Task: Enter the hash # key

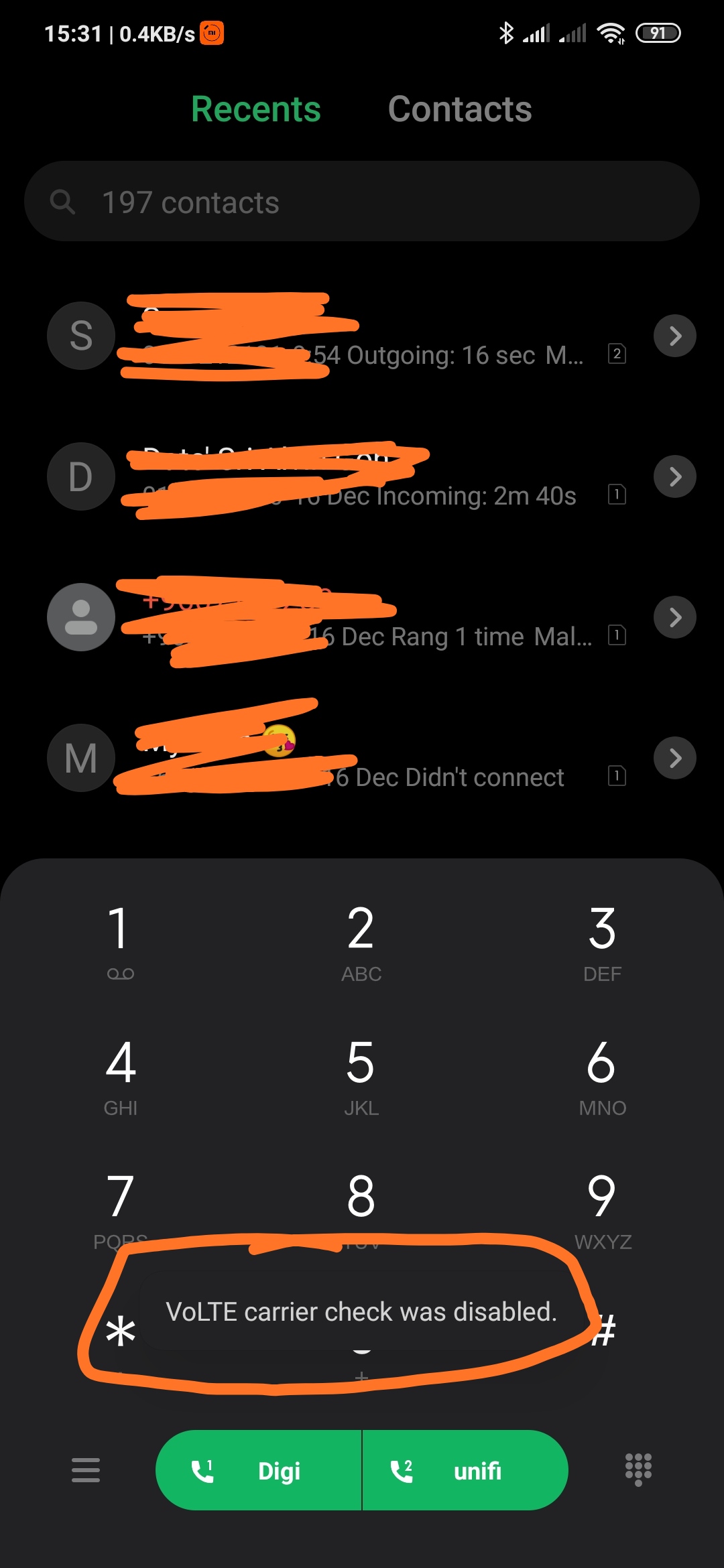Action: [x=603, y=1330]
